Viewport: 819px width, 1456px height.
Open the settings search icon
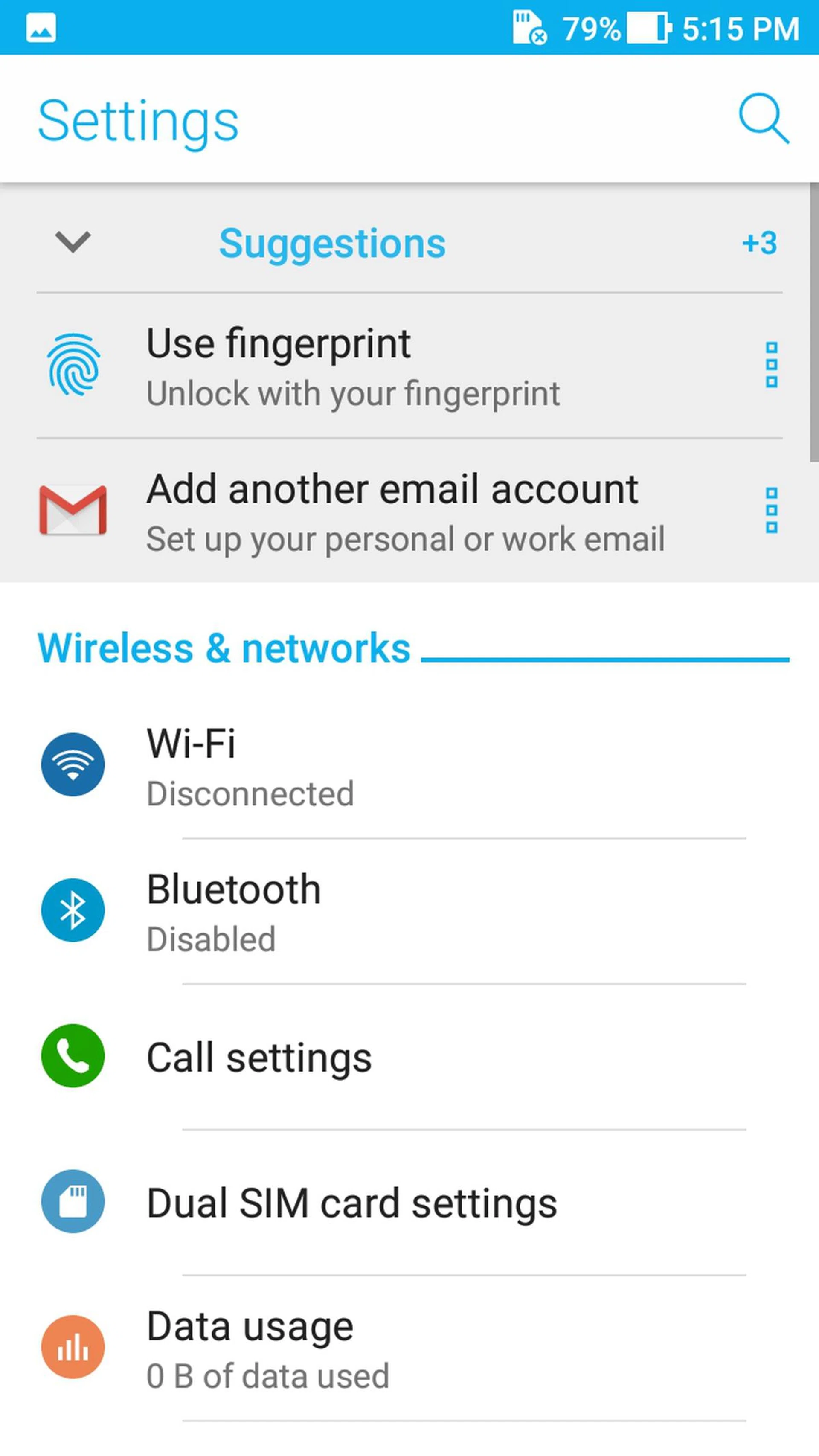(x=763, y=119)
